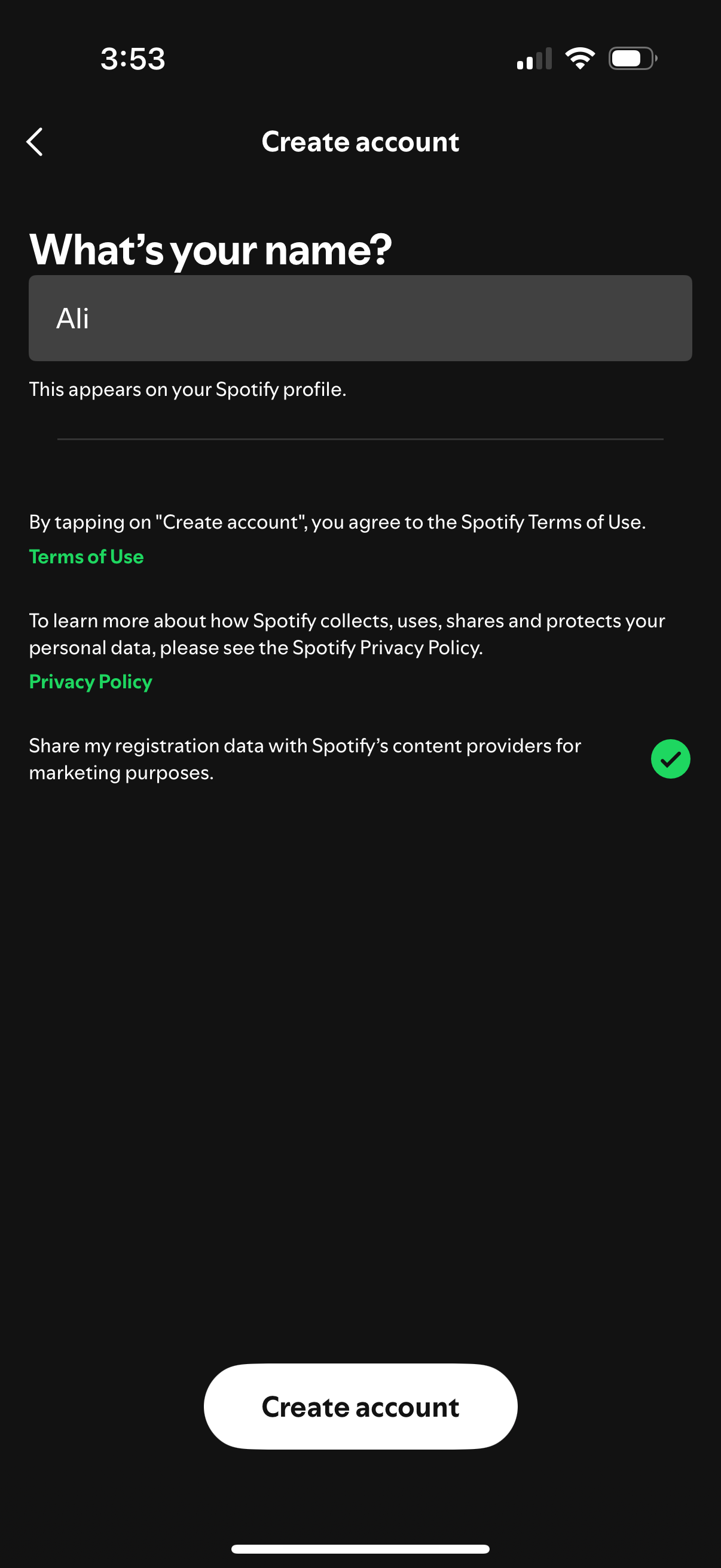Tap the battery icon in status bar
Screen dimensions: 721x1568
(x=631, y=58)
